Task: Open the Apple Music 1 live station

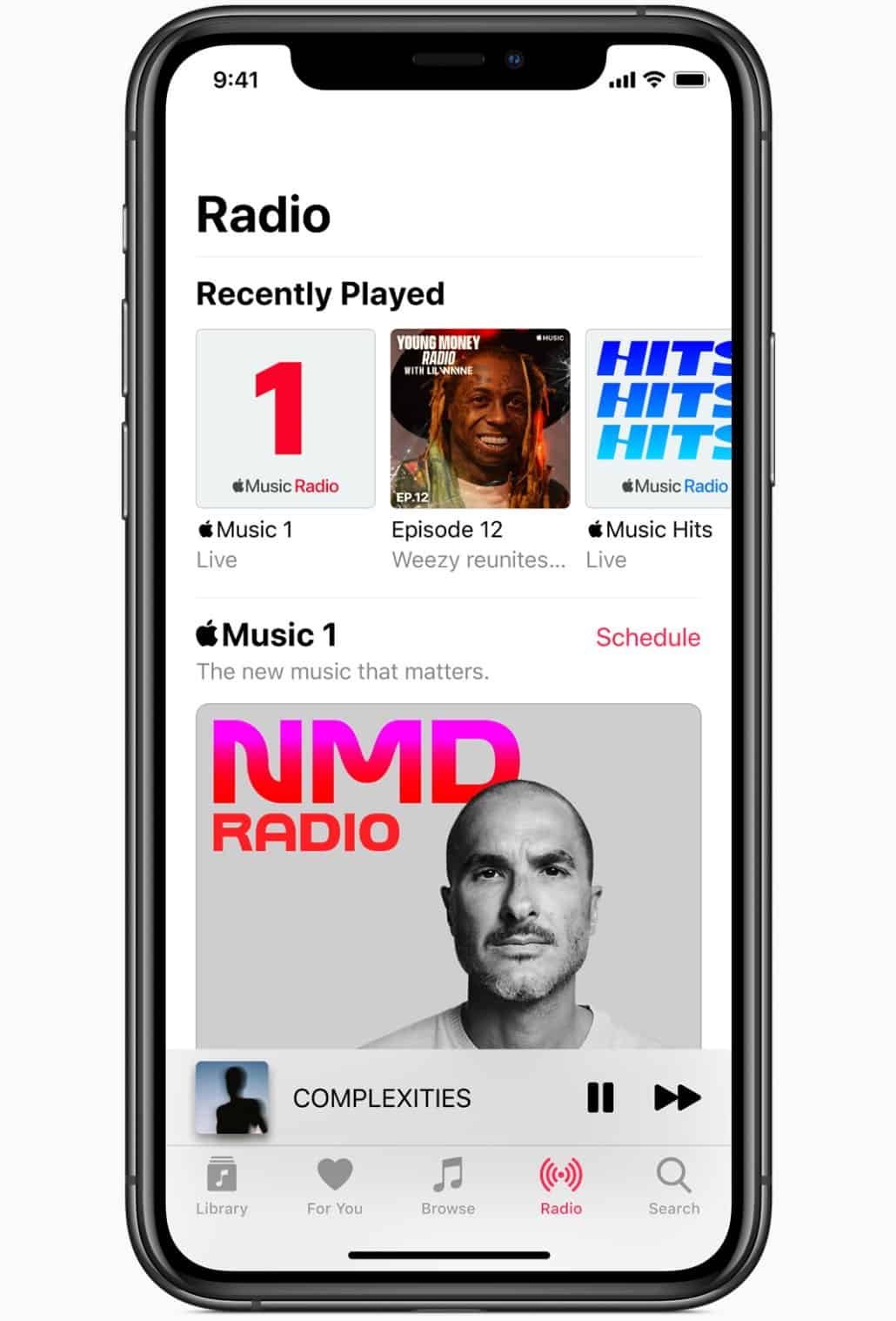Action: click(x=285, y=419)
